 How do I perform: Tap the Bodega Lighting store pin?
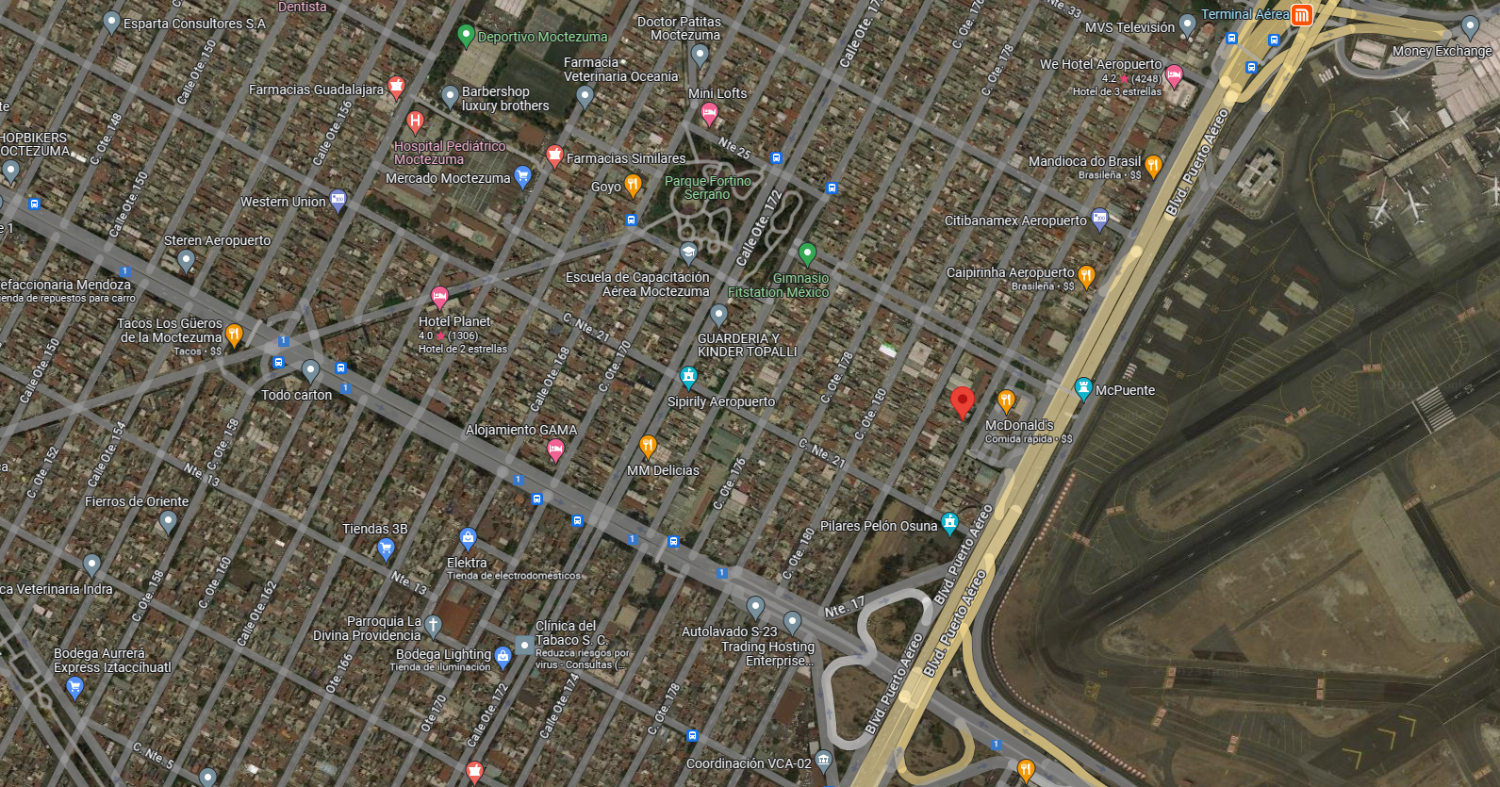(x=503, y=656)
